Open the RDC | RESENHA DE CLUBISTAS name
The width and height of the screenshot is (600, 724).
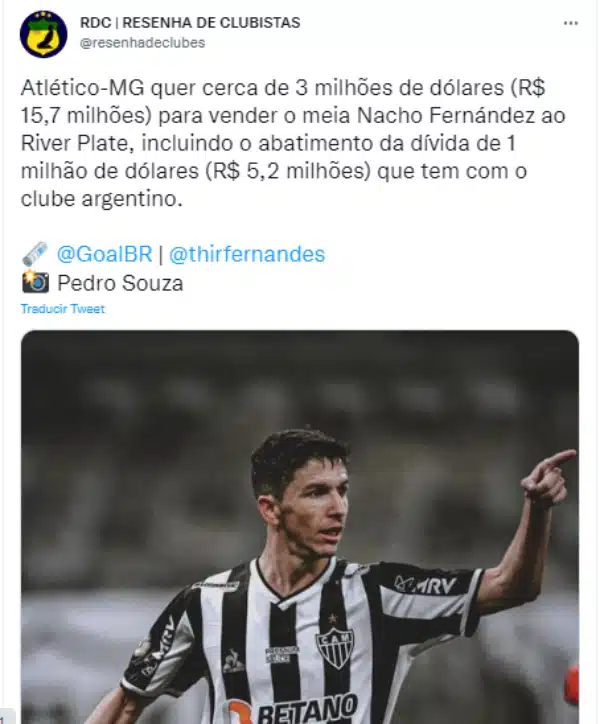[190, 22]
